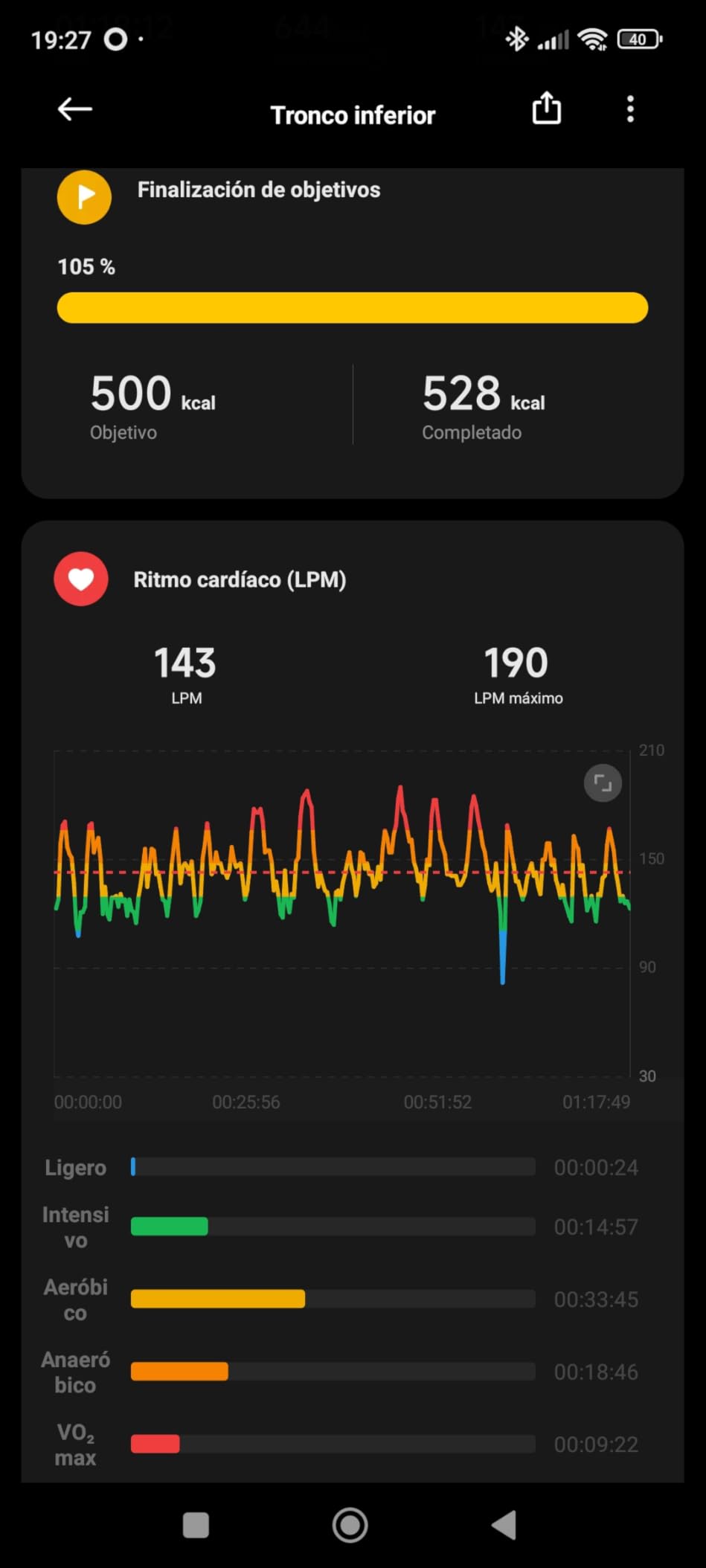Tap the system home button
Screen dimensions: 706x1568
(350, 1526)
